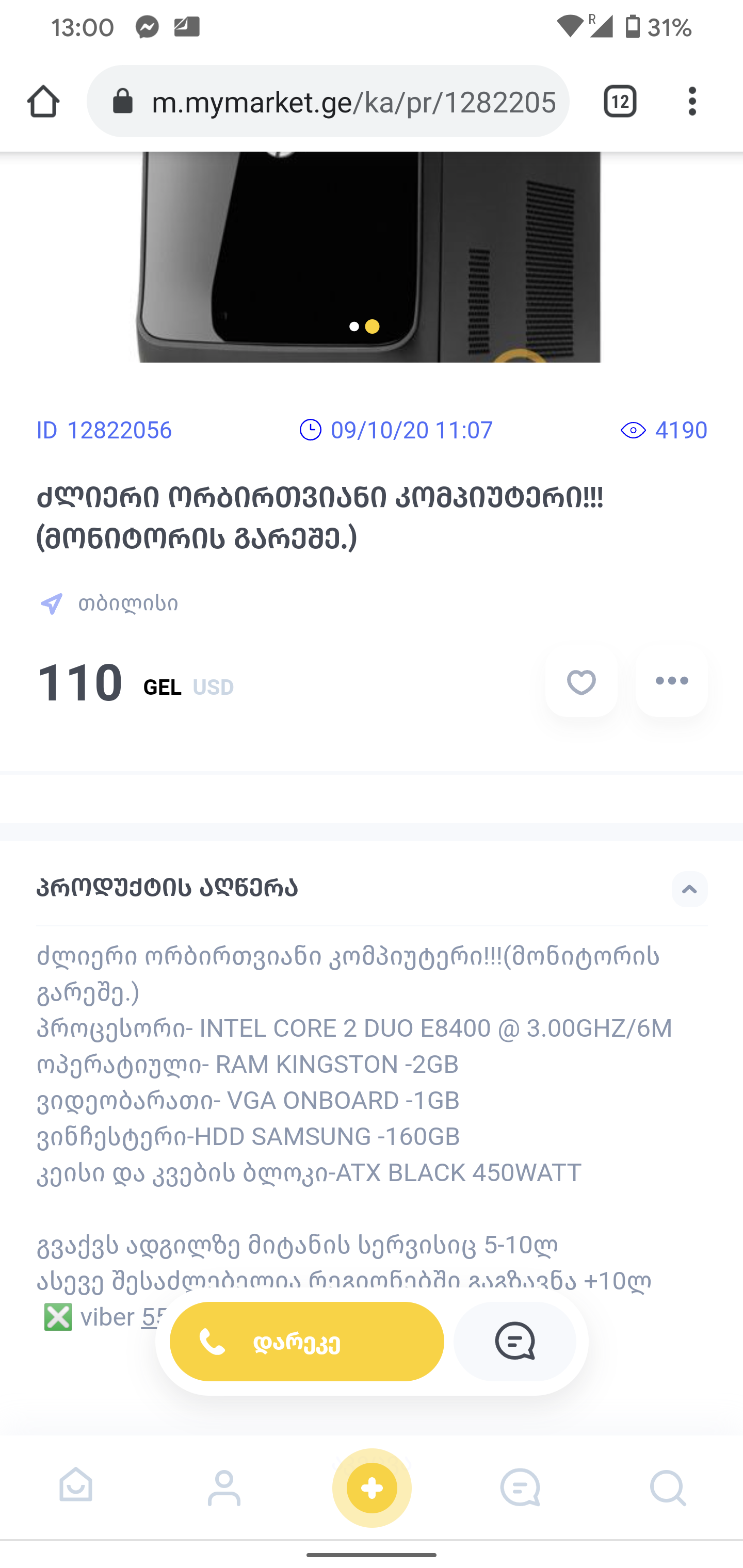743x1568 pixels.
Task: Open the Chrome overflow menu
Action: coord(692,101)
